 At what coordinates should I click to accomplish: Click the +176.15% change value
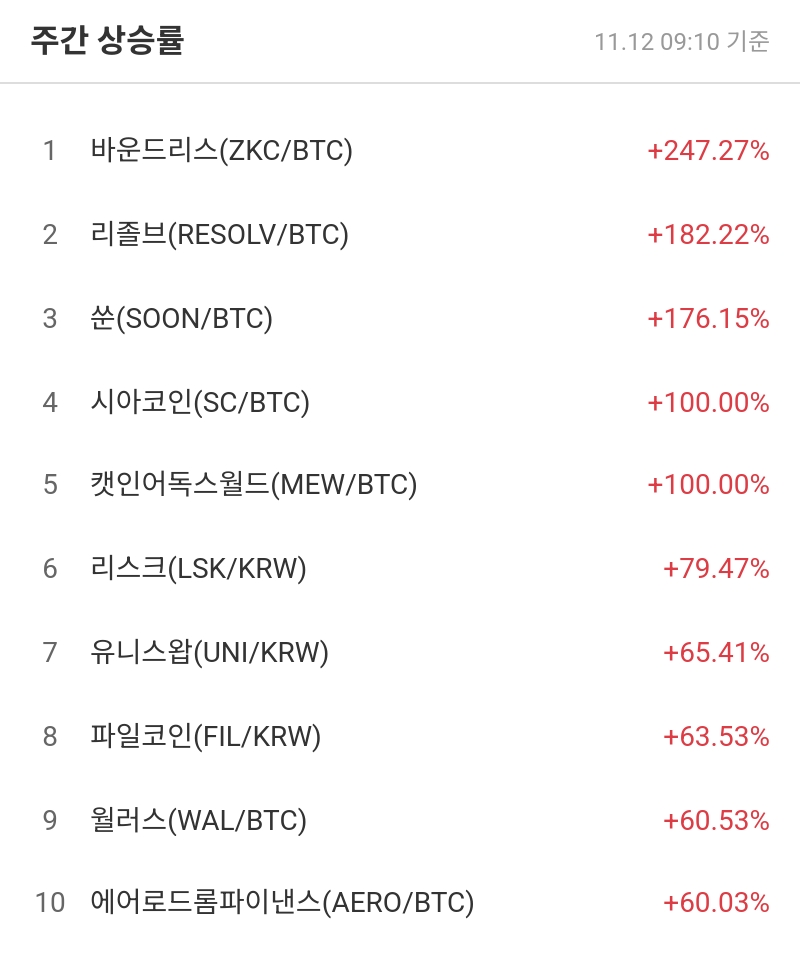705,318
